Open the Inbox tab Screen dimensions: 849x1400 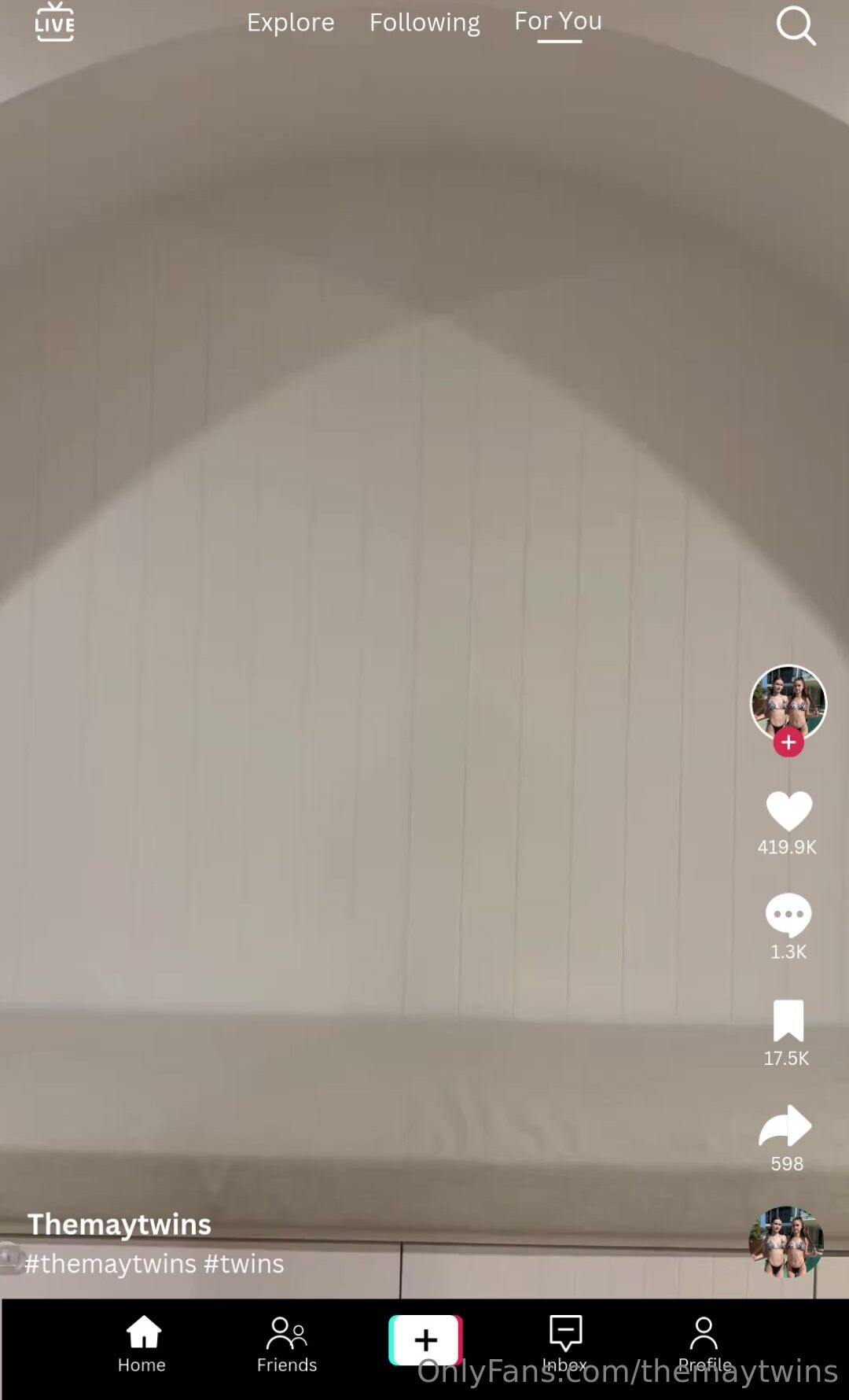click(565, 1344)
